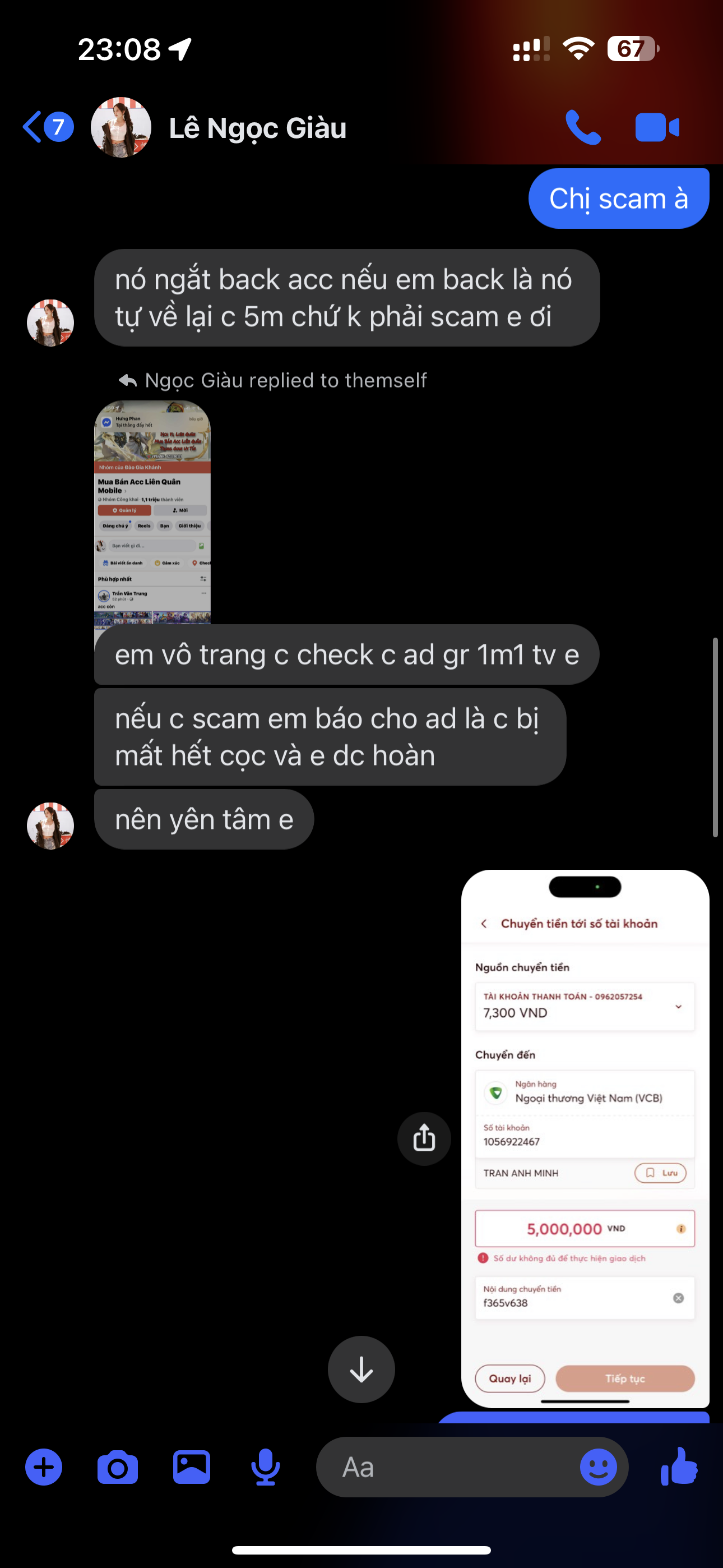Record a voice message with the microphone
The width and height of the screenshot is (723, 1568).
pyautogui.click(x=265, y=1467)
